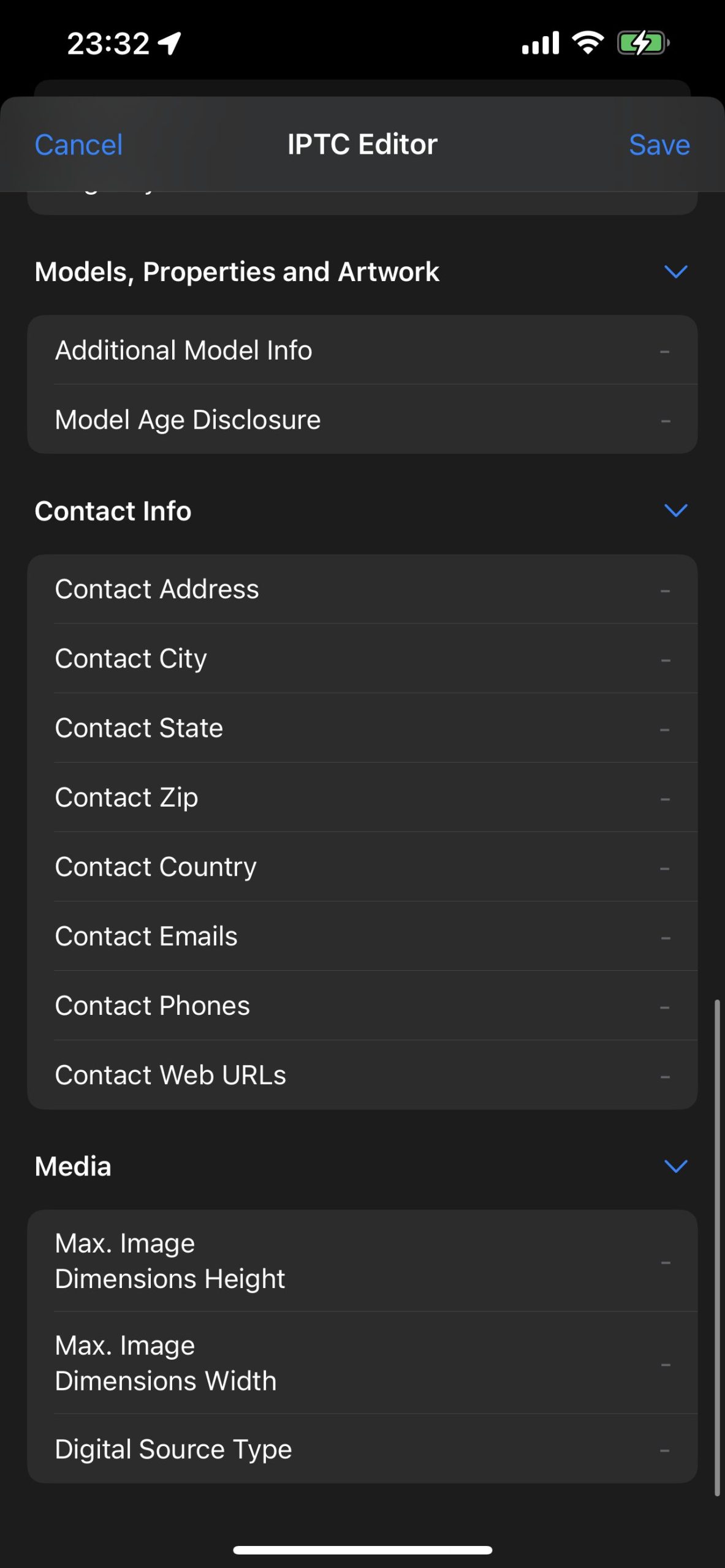Edit Max. Image Dimensions Height
This screenshot has height=1568, width=725.
[x=362, y=1261]
